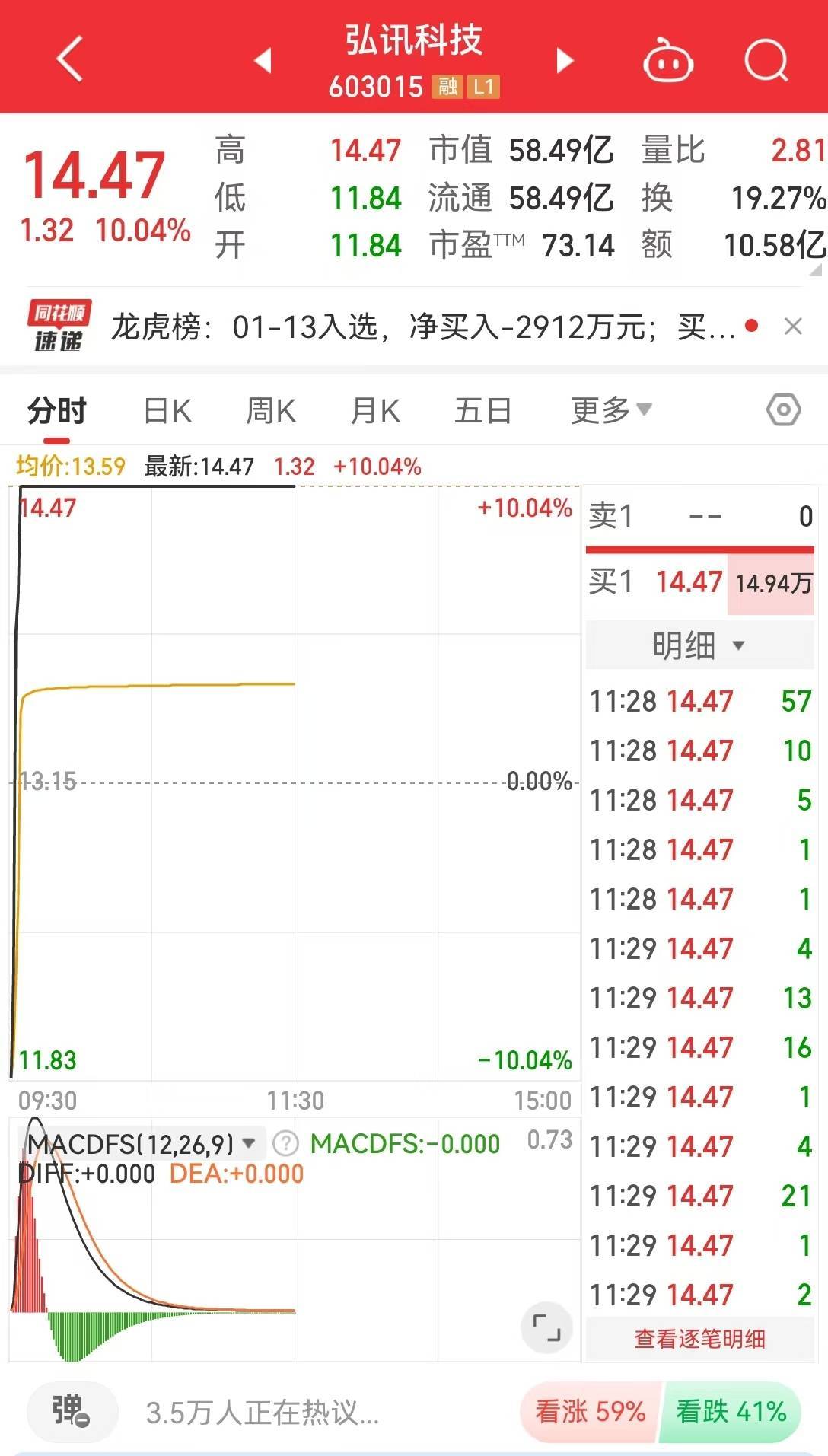Expand the 明细 dropdown

699,645
